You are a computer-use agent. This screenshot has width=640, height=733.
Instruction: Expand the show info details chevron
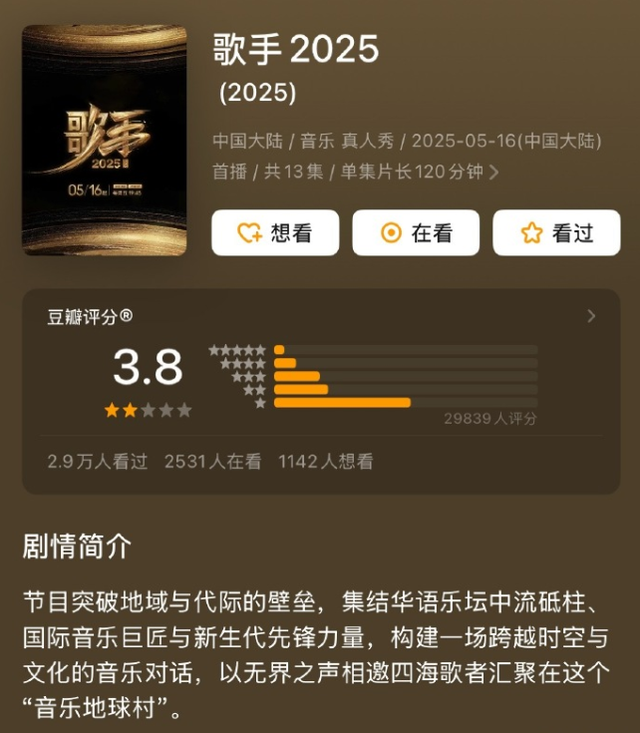[494, 172]
